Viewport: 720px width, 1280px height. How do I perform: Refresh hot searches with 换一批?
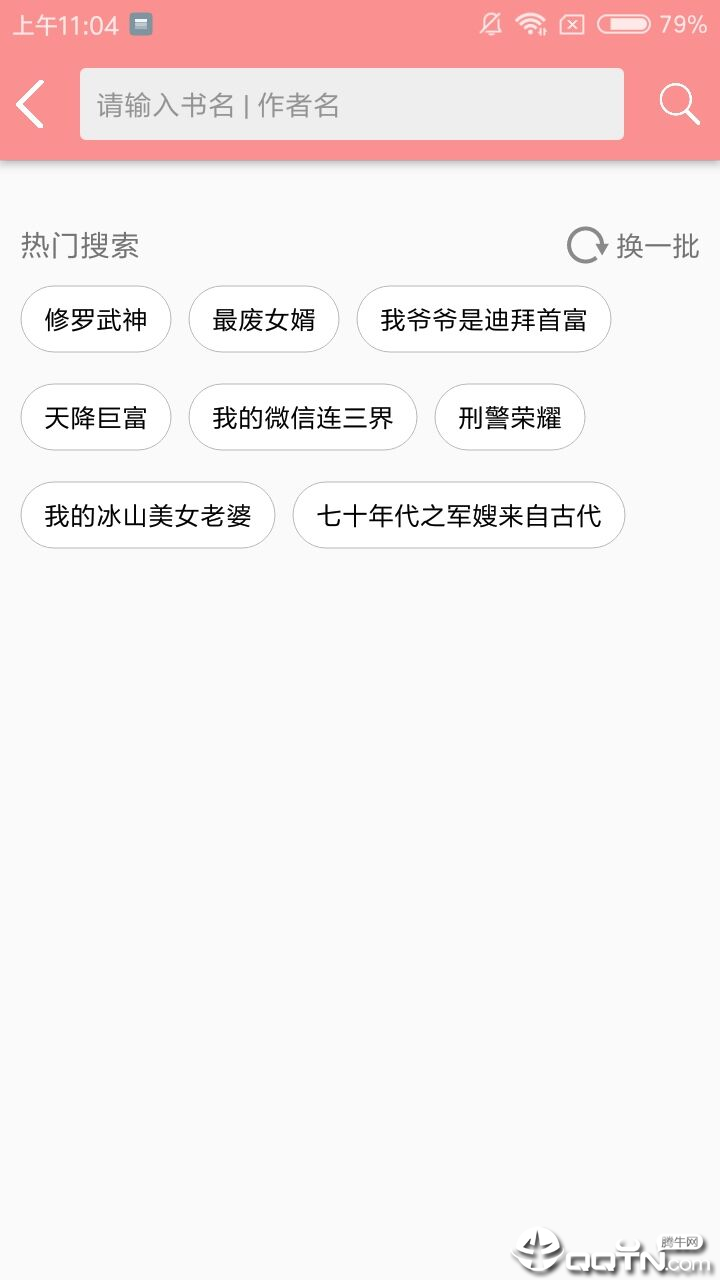[x=633, y=246]
